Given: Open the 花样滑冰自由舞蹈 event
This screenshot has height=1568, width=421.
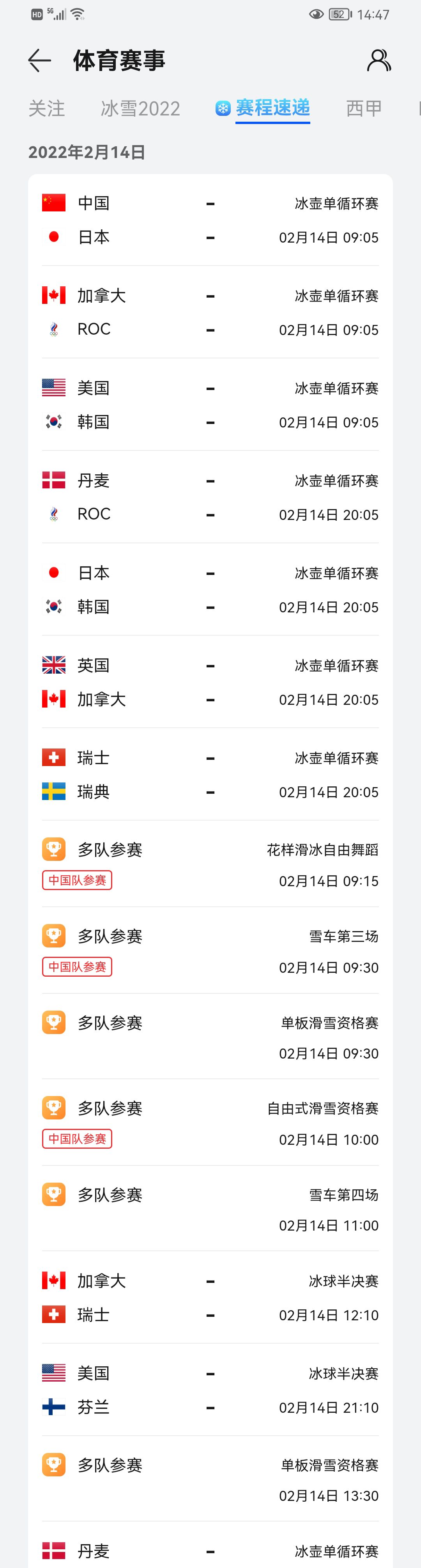Looking at the screenshot, I should [x=210, y=864].
